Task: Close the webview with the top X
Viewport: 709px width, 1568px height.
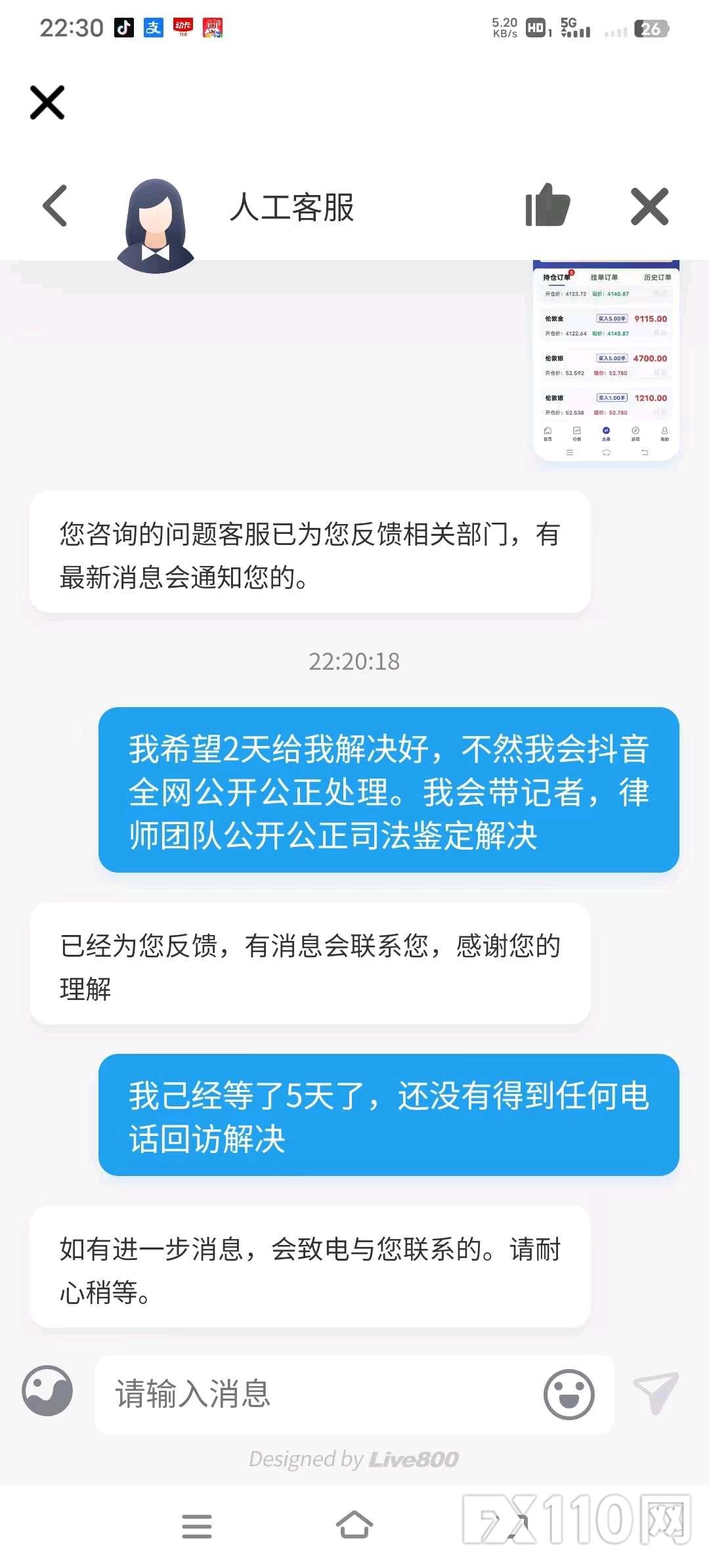Action: [x=47, y=102]
